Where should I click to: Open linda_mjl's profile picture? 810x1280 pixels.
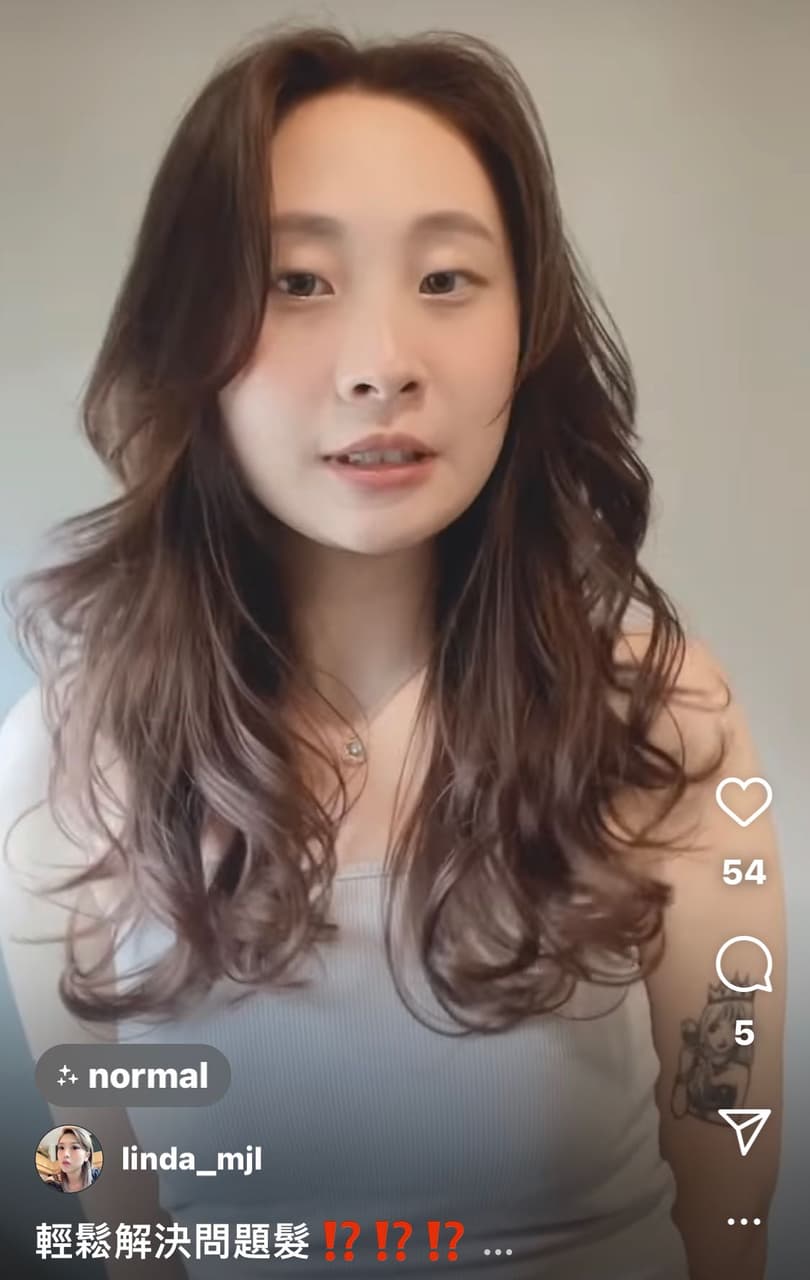[x=69, y=1159]
